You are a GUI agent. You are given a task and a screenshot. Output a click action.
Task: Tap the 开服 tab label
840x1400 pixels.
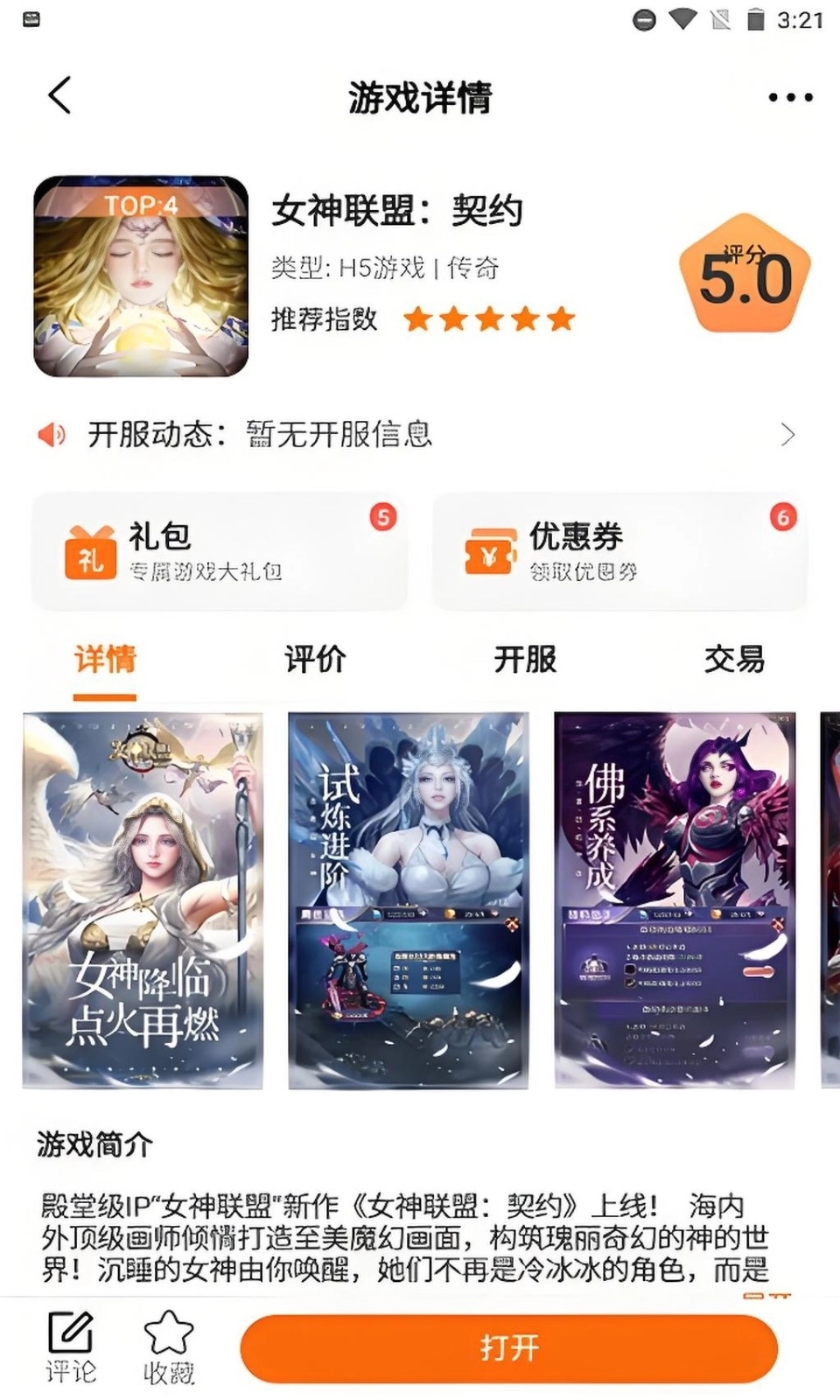pyautogui.click(x=526, y=661)
